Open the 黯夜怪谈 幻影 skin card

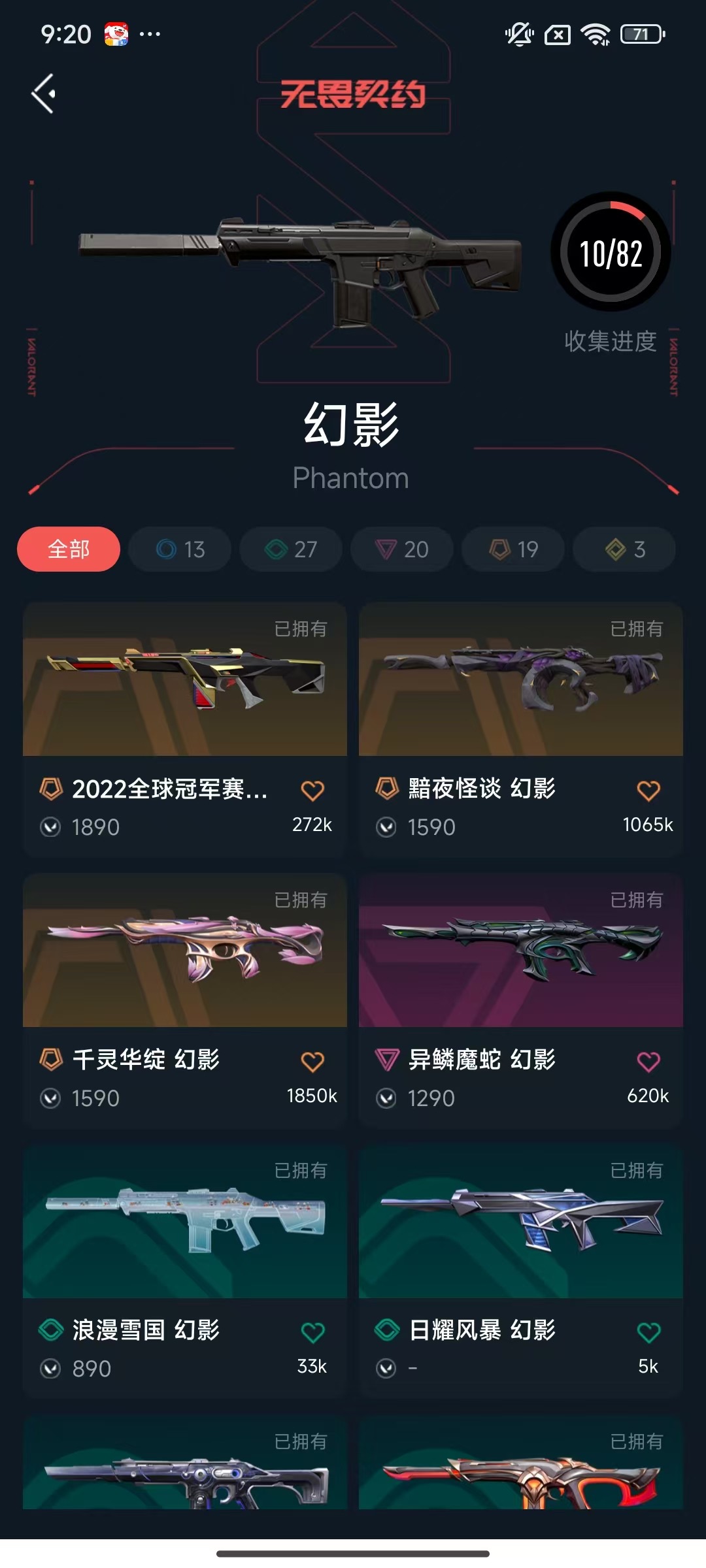point(521,679)
